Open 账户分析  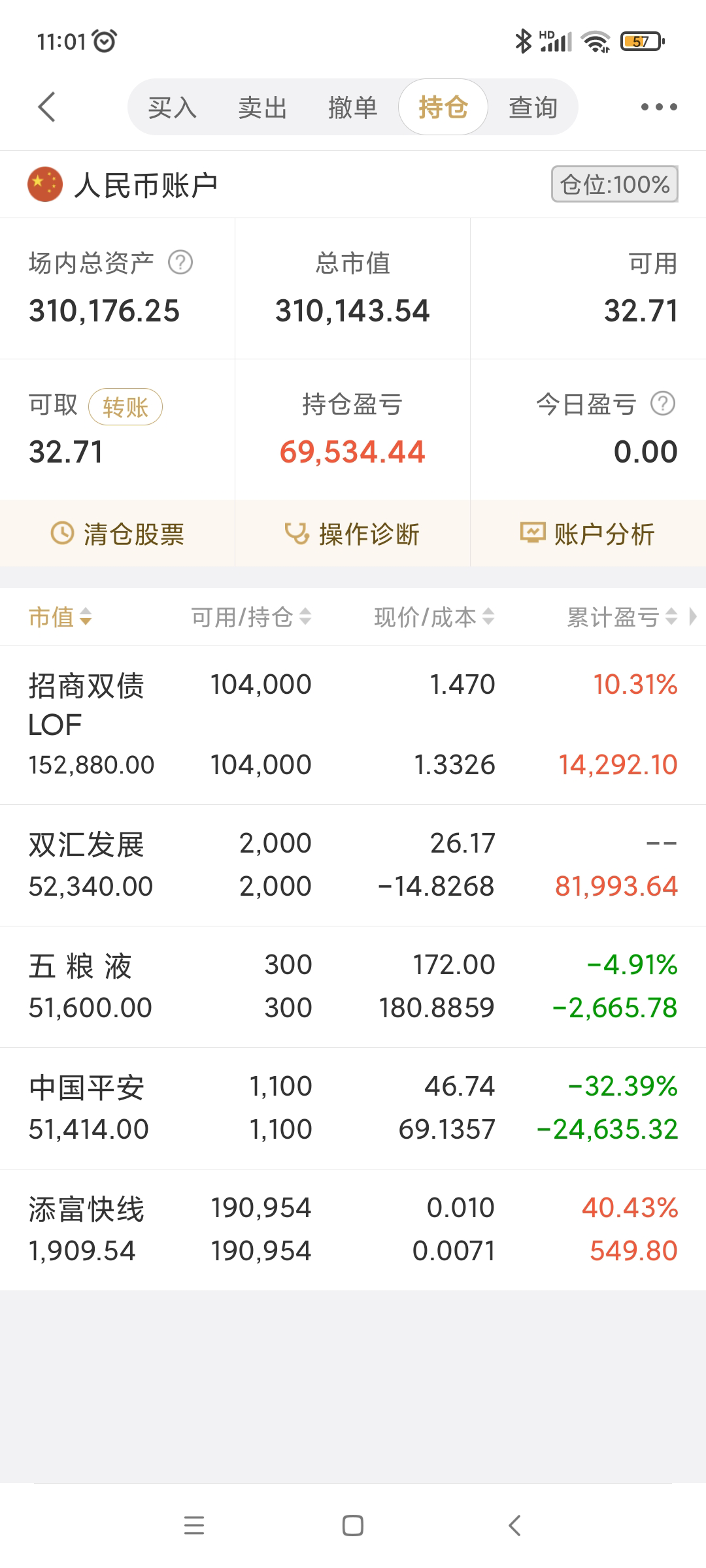pos(588,534)
